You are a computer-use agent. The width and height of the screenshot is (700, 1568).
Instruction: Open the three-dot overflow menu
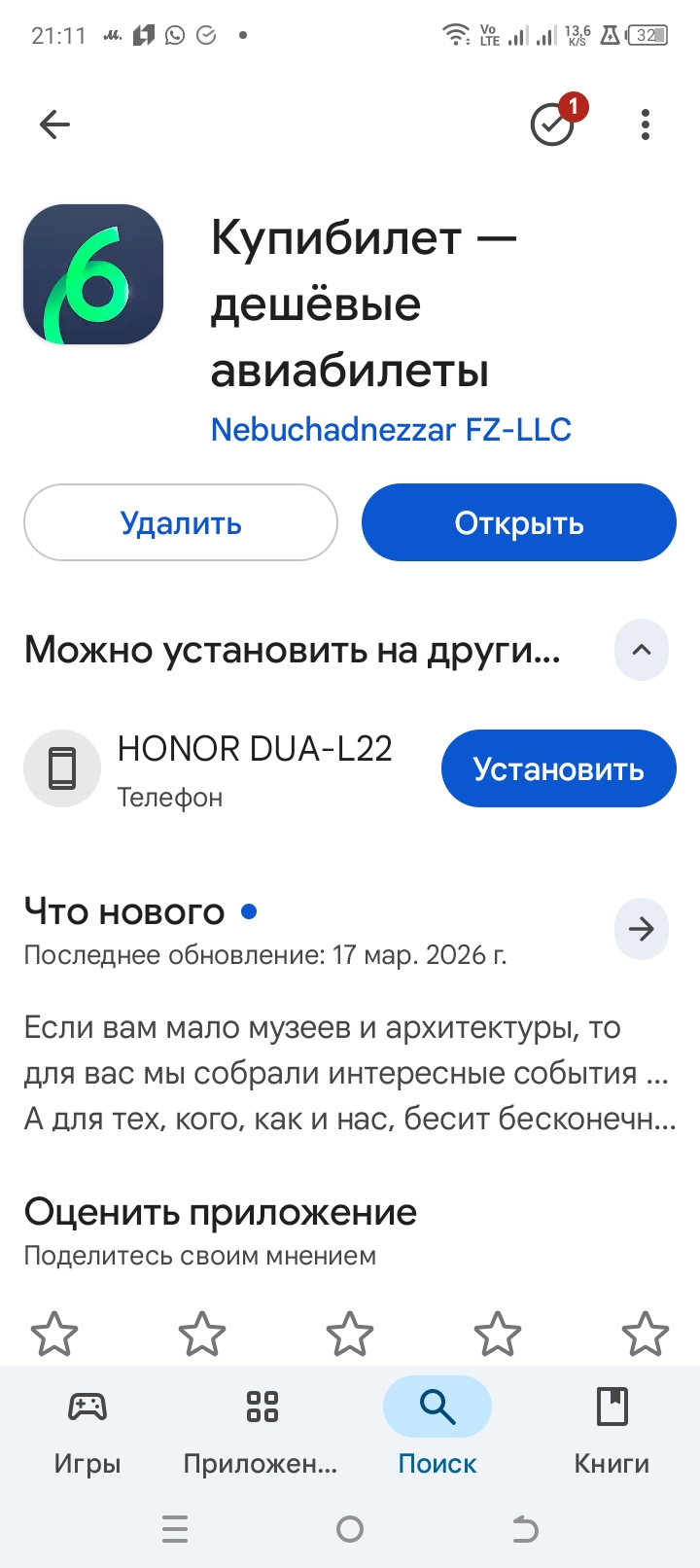[646, 125]
